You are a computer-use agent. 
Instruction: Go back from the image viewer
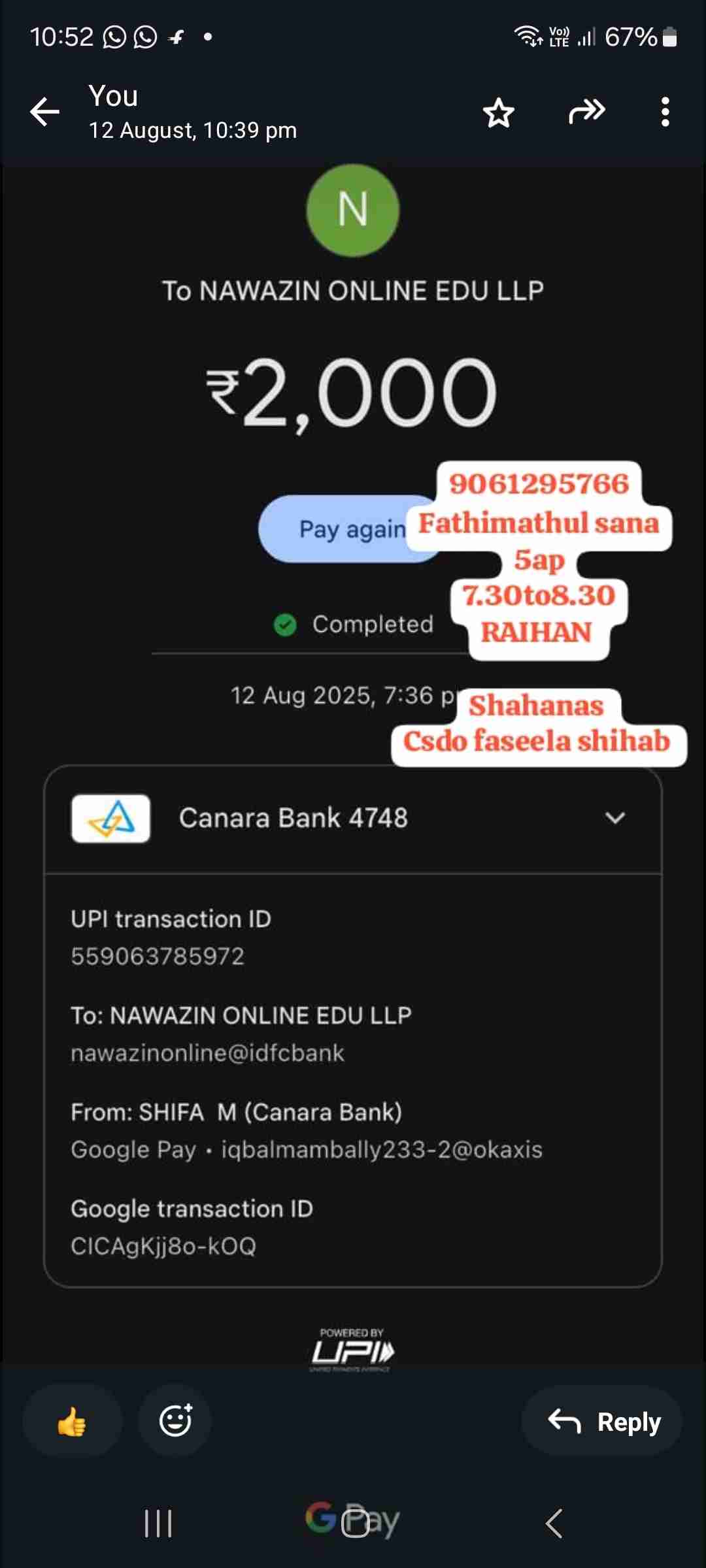[44, 112]
